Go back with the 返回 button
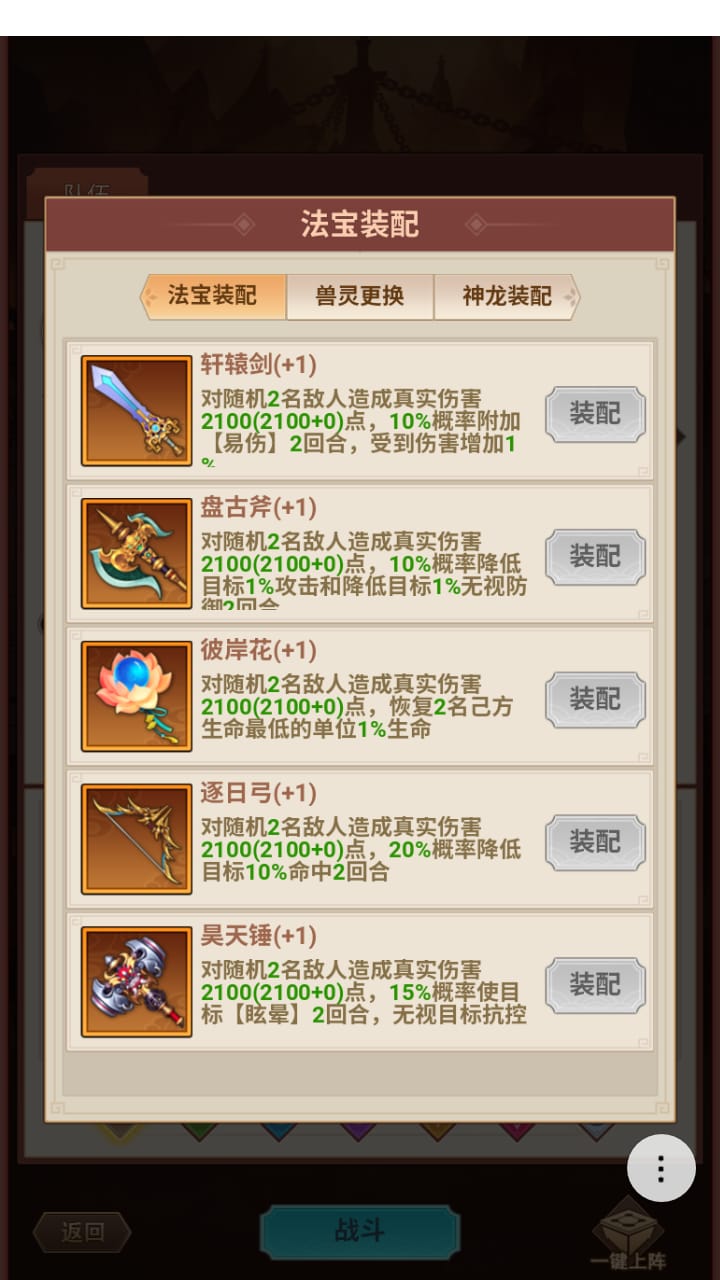 pos(82,1232)
